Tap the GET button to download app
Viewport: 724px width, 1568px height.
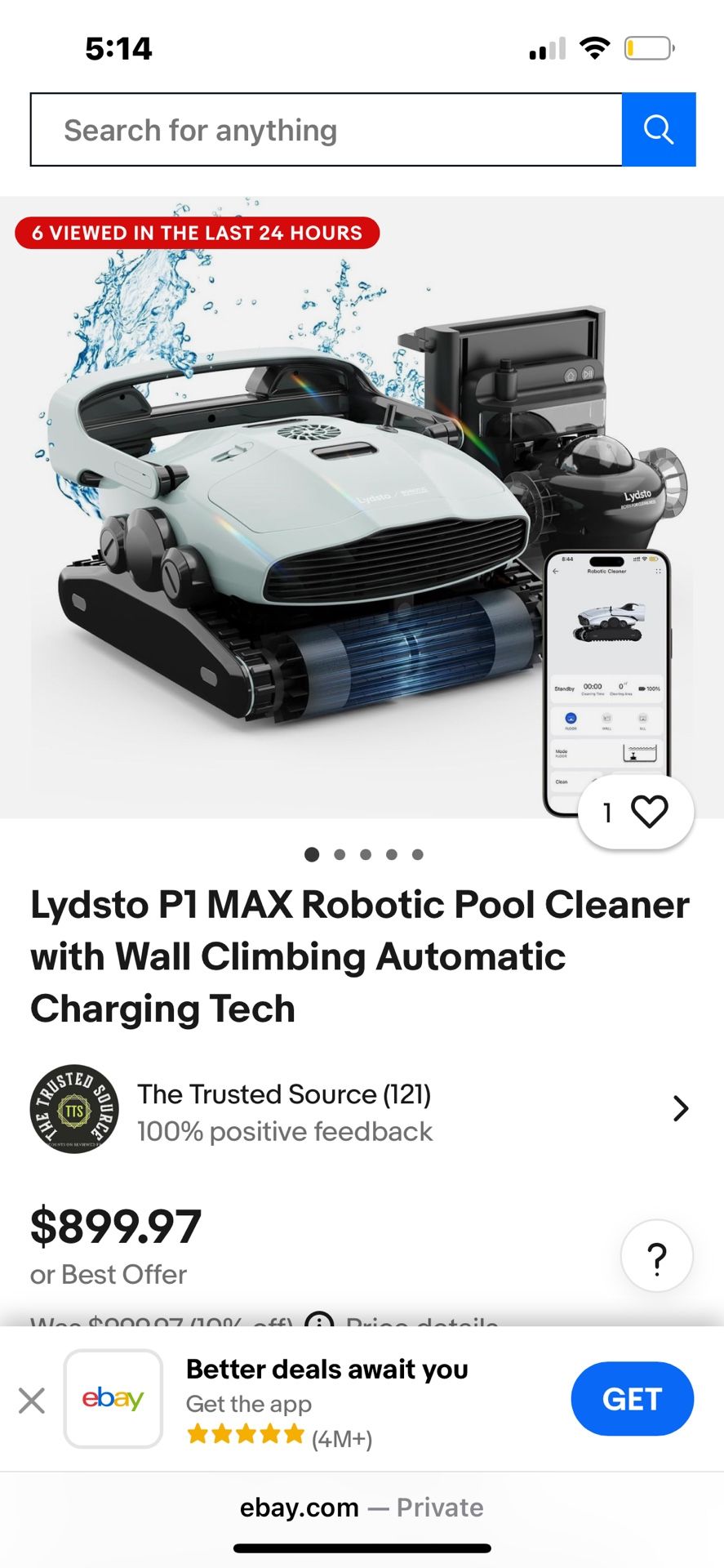[x=632, y=1398]
